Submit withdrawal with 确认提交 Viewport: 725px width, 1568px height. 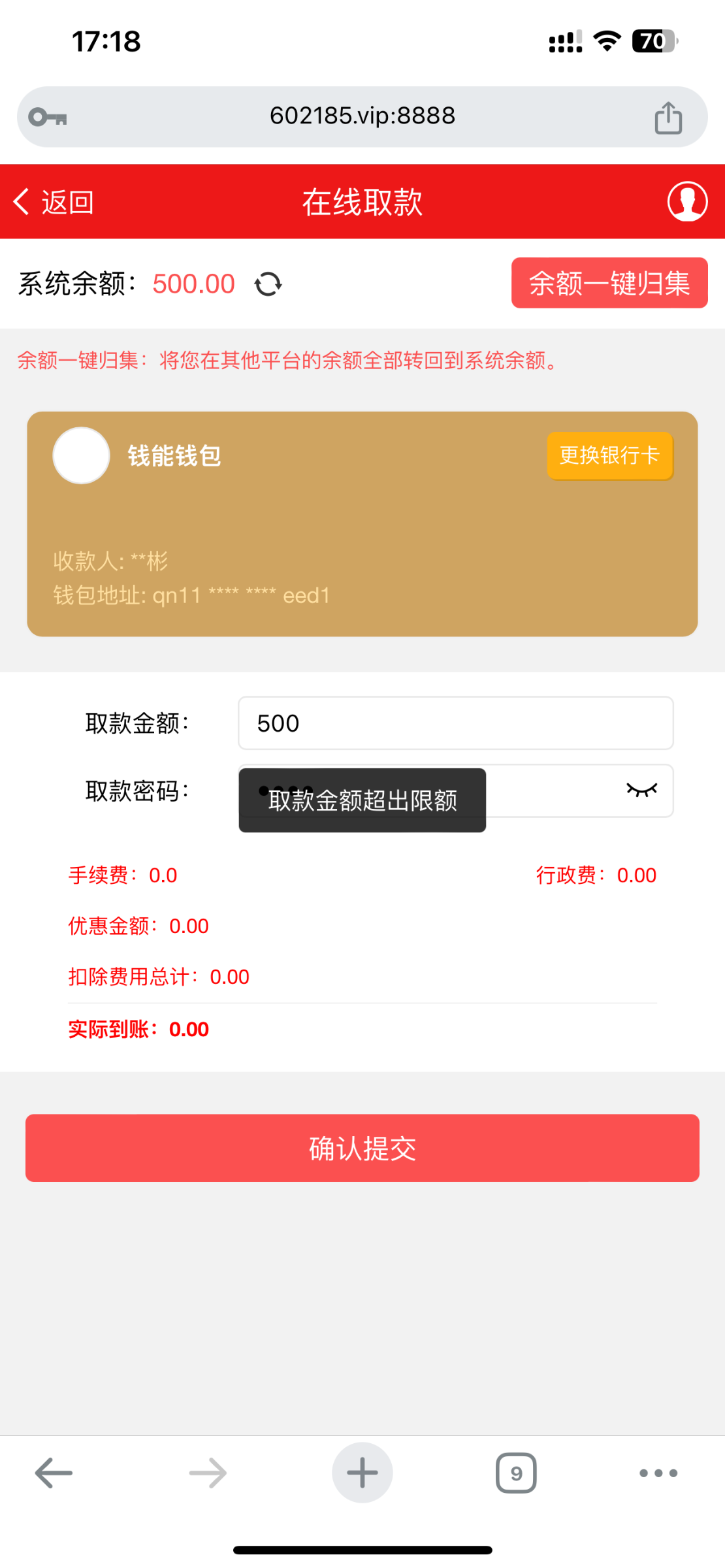coord(362,1148)
